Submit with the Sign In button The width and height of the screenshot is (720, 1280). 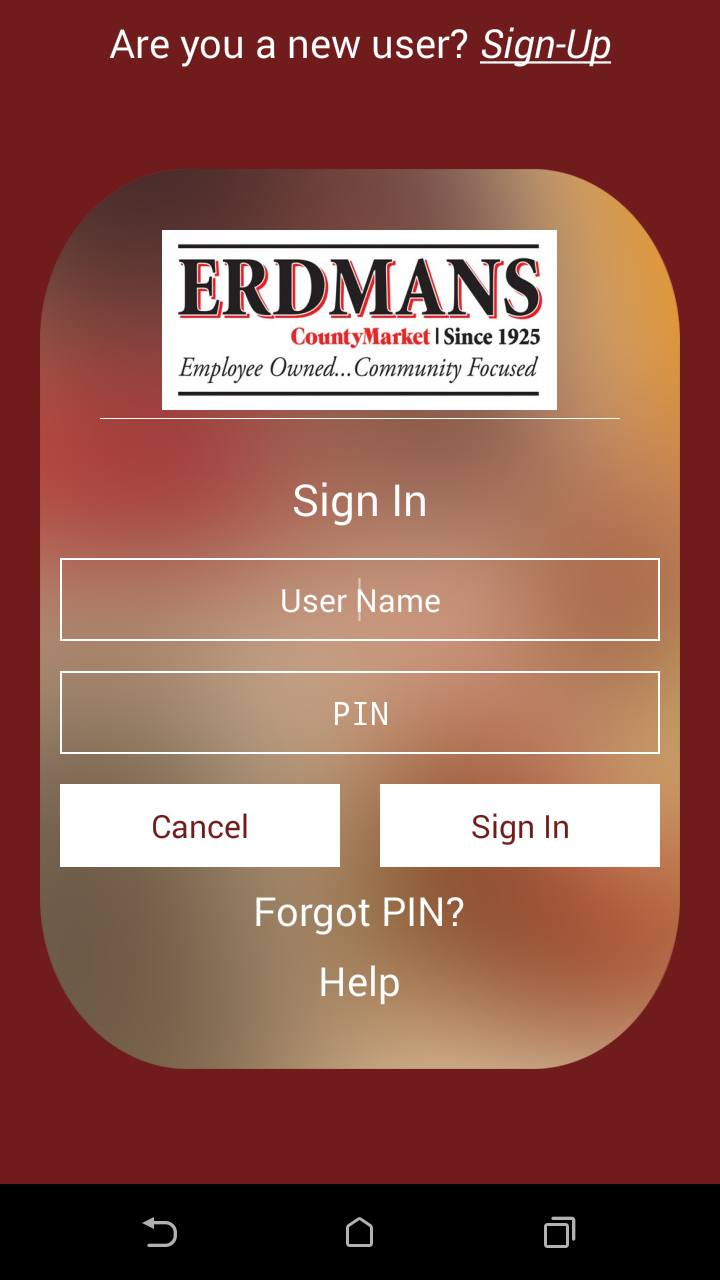520,826
